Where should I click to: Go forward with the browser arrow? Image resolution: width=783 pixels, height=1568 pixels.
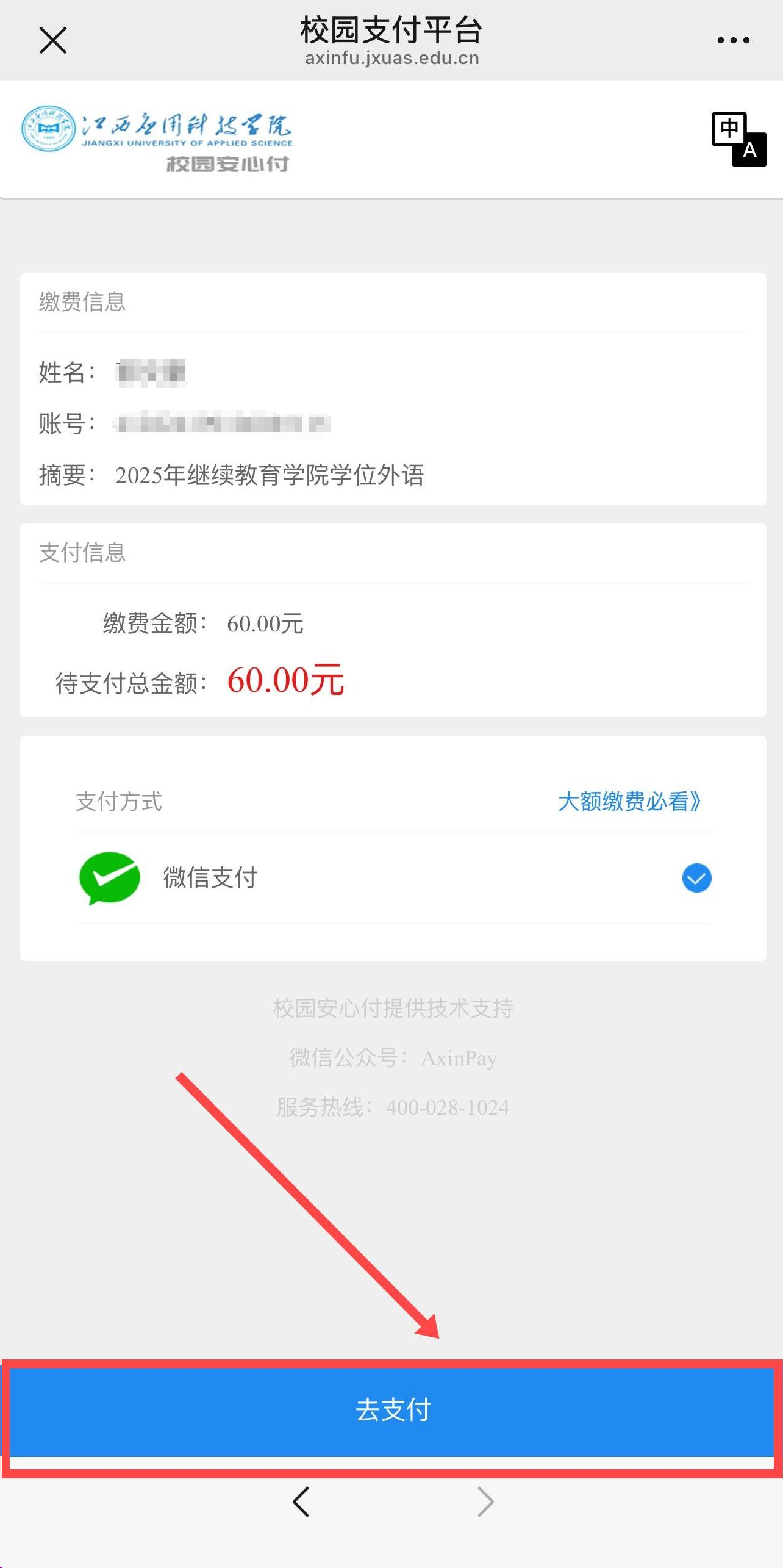pyautogui.click(x=485, y=1501)
